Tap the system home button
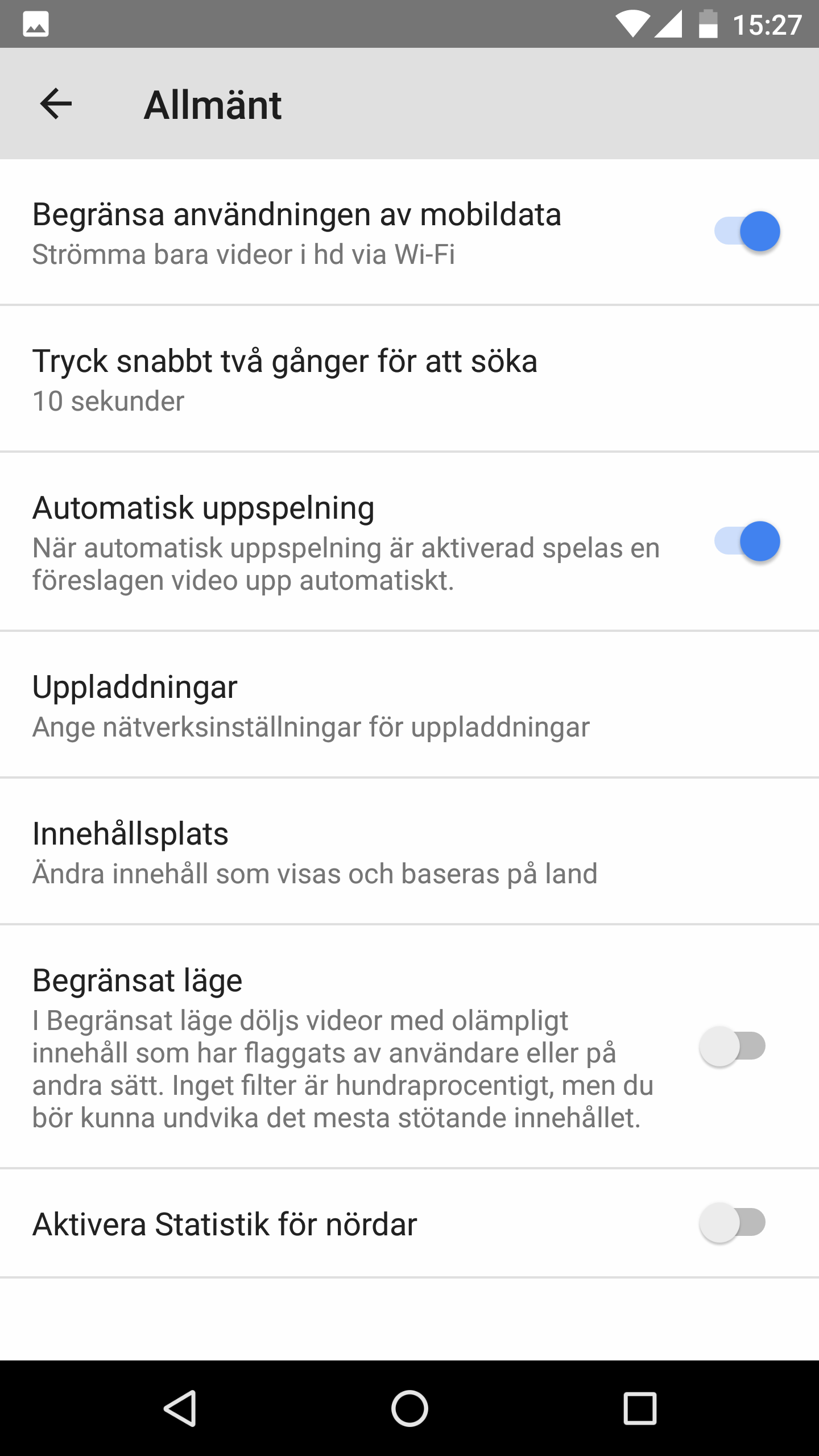 click(409, 1408)
